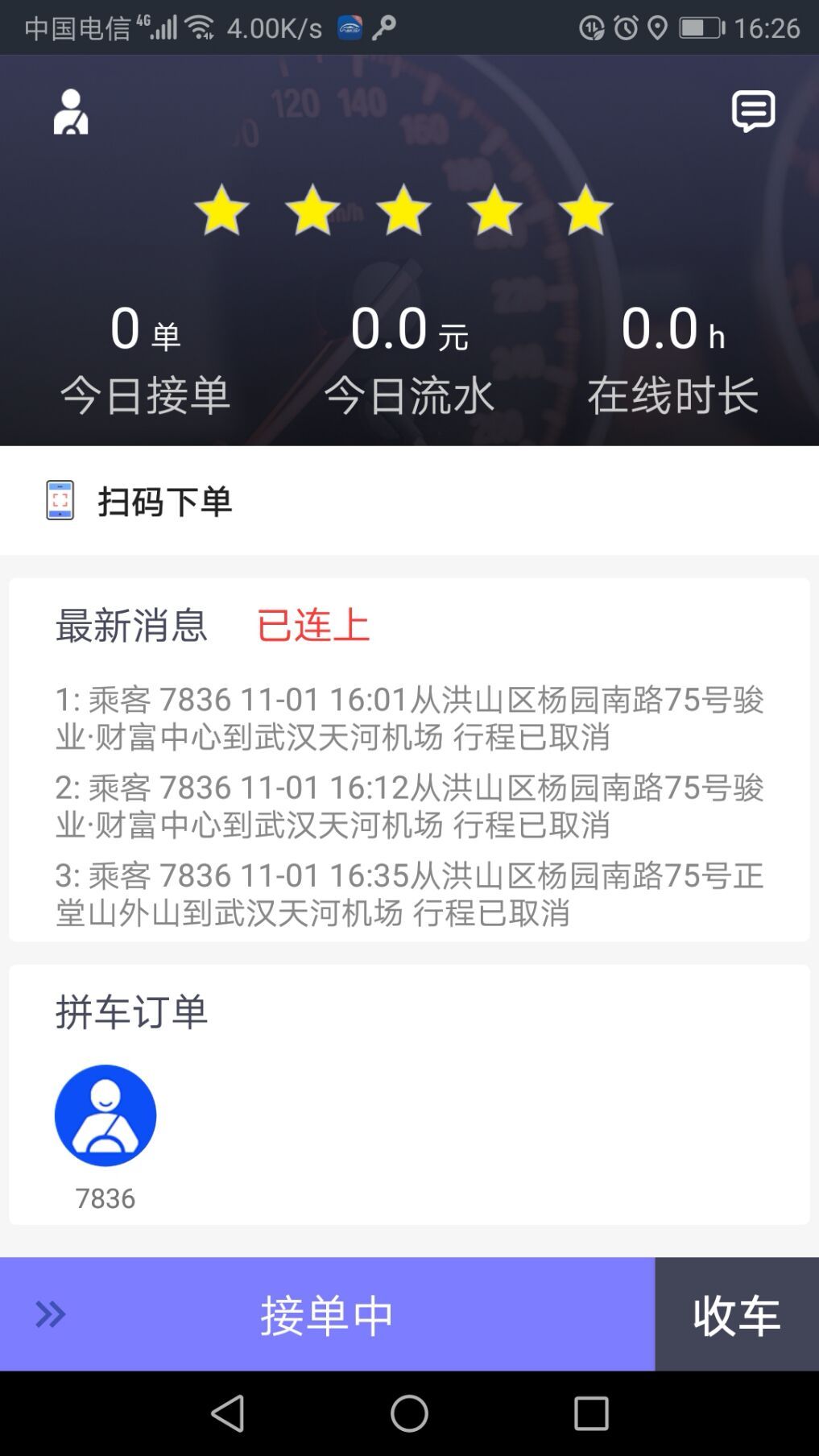Select passenger 7836's avatar in 拼车订单
The height and width of the screenshot is (1456, 819).
coord(105,1115)
